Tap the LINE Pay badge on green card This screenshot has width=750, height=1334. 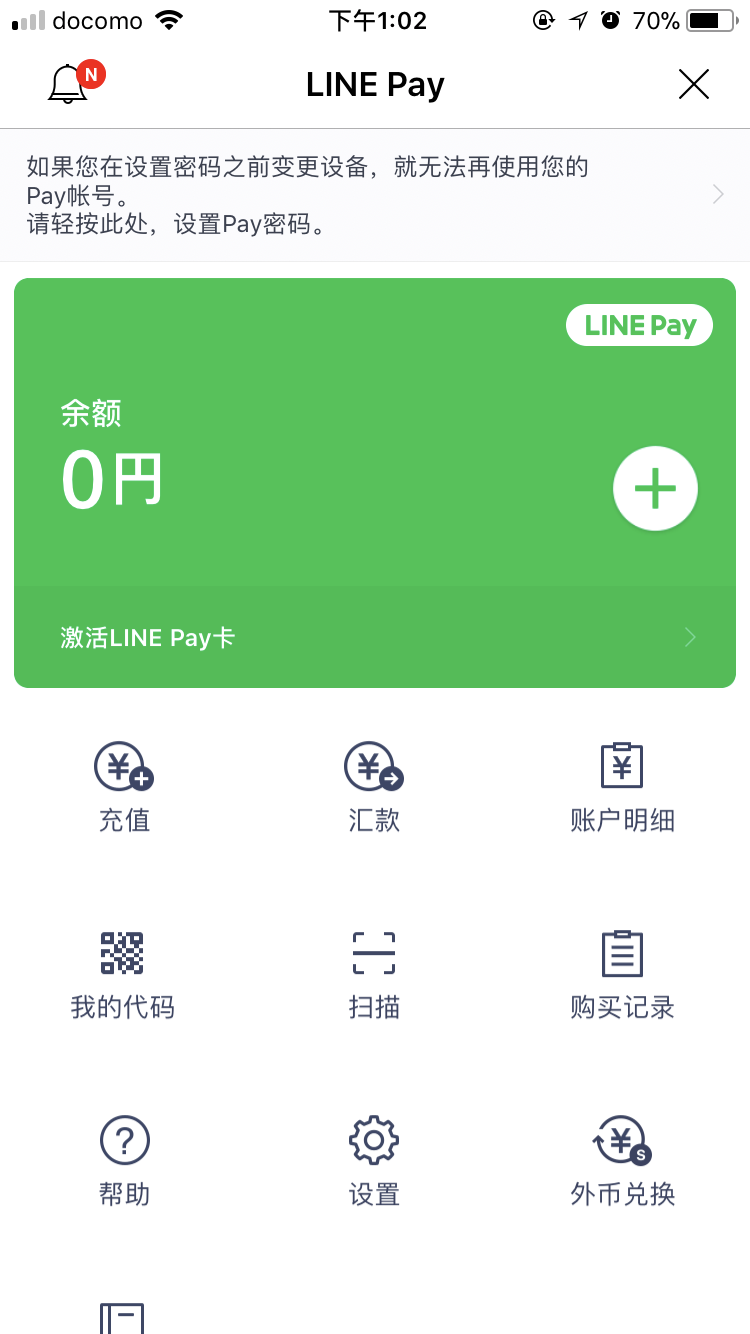pyautogui.click(x=639, y=325)
